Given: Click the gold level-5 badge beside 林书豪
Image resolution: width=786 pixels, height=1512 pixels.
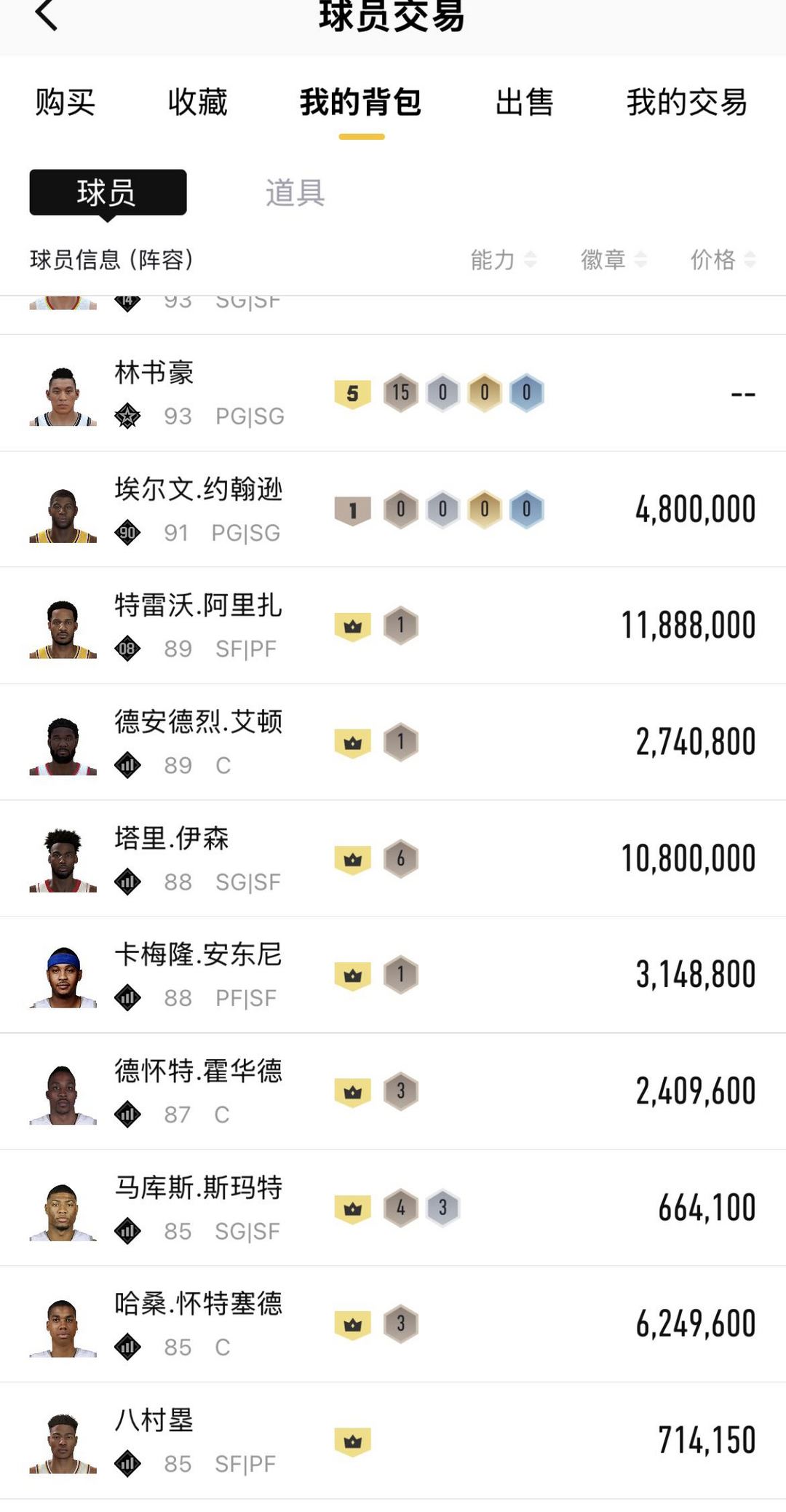Looking at the screenshot, I should click(x=353, y=392).
